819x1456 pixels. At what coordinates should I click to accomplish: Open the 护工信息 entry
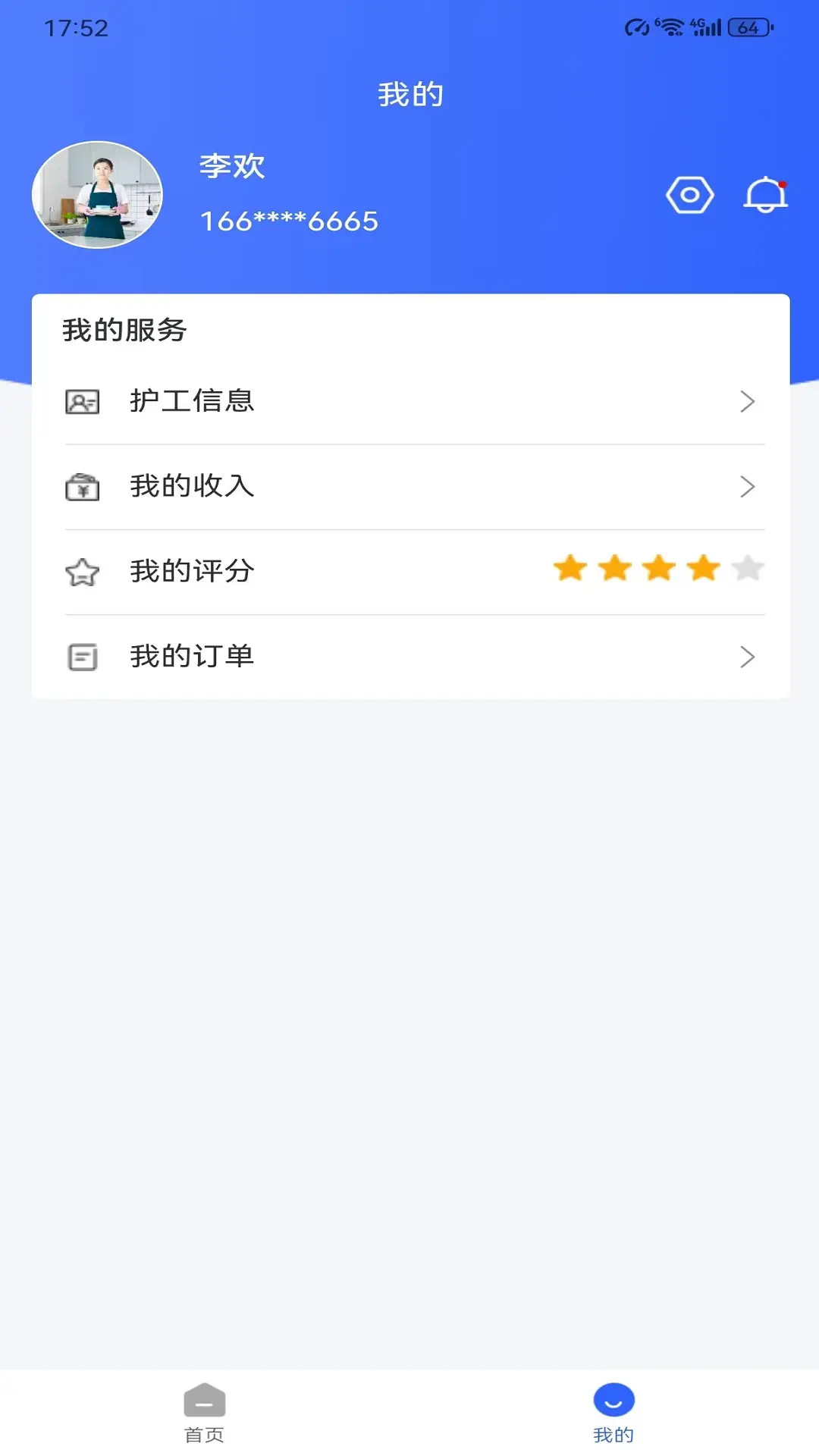(x=192, y=402)
